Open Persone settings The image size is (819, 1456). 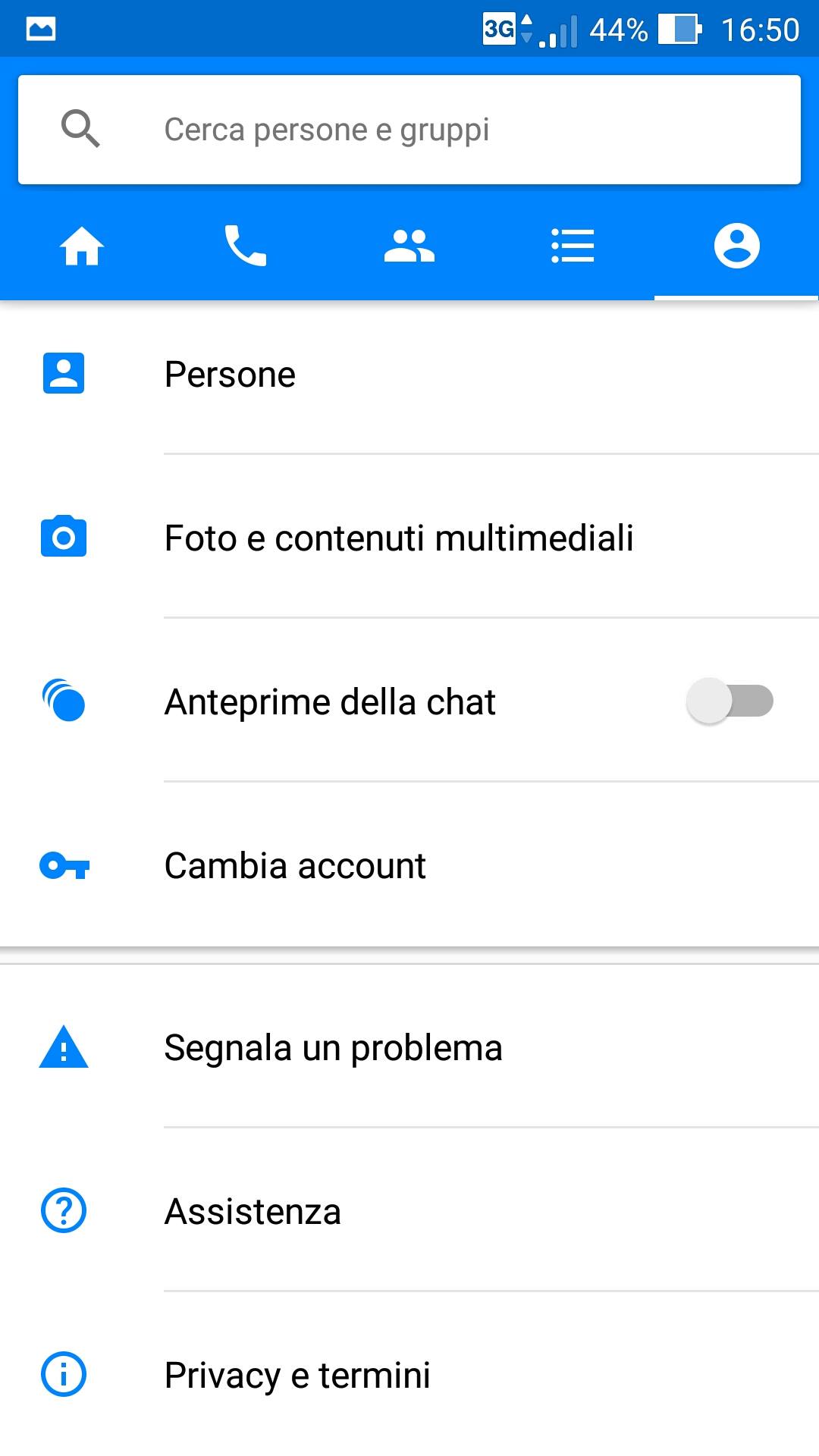[x=409, y=374]
